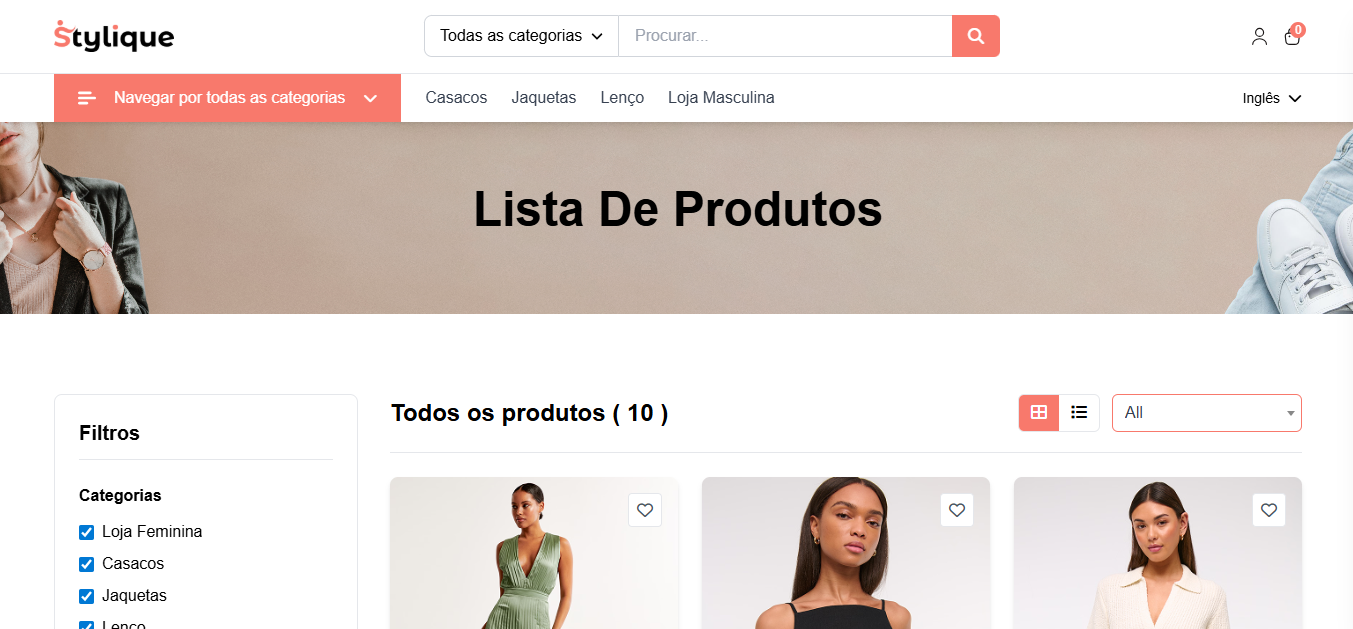This screenshot has height=629, width=1353.
Task: Go to Jaquetas category link
Action: point(544,98)
